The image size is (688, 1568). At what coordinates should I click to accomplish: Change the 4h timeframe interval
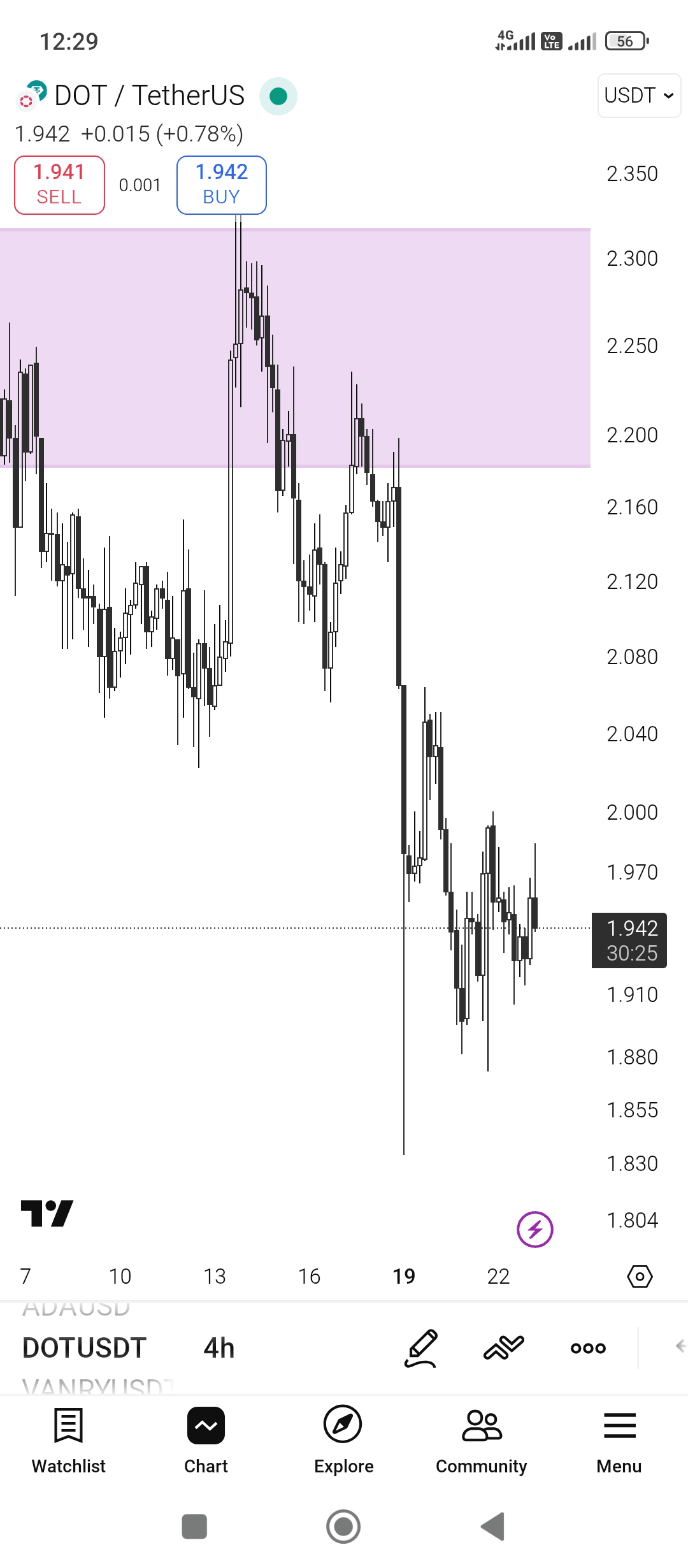click(219, 1348)
